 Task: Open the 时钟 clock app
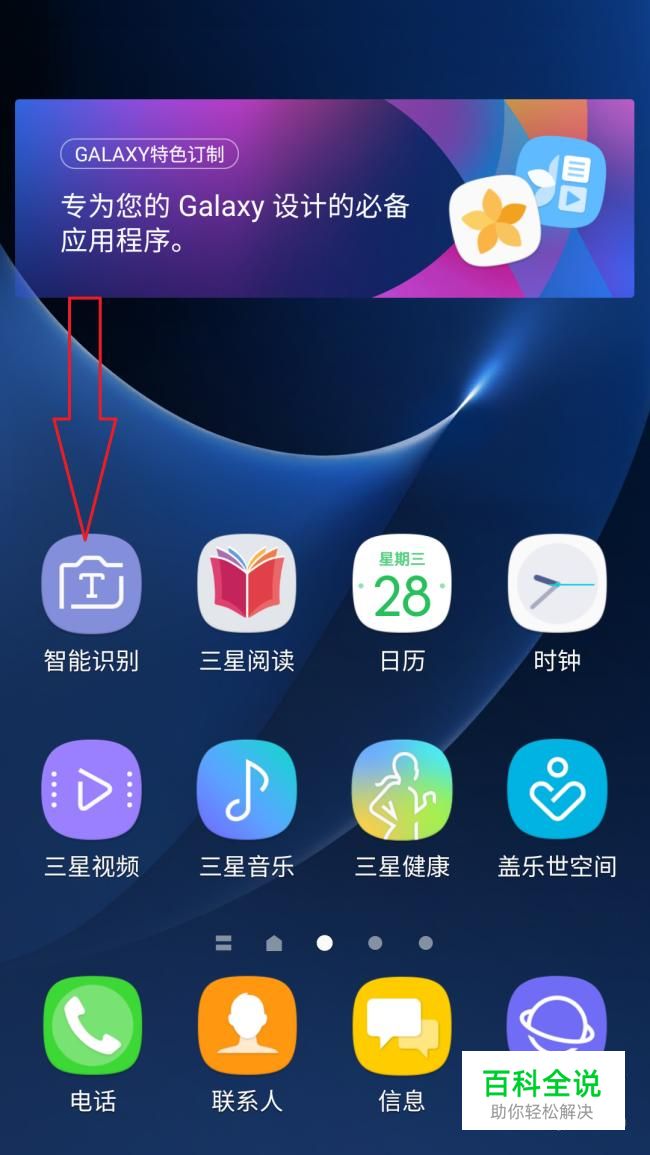tap(557, 585)
